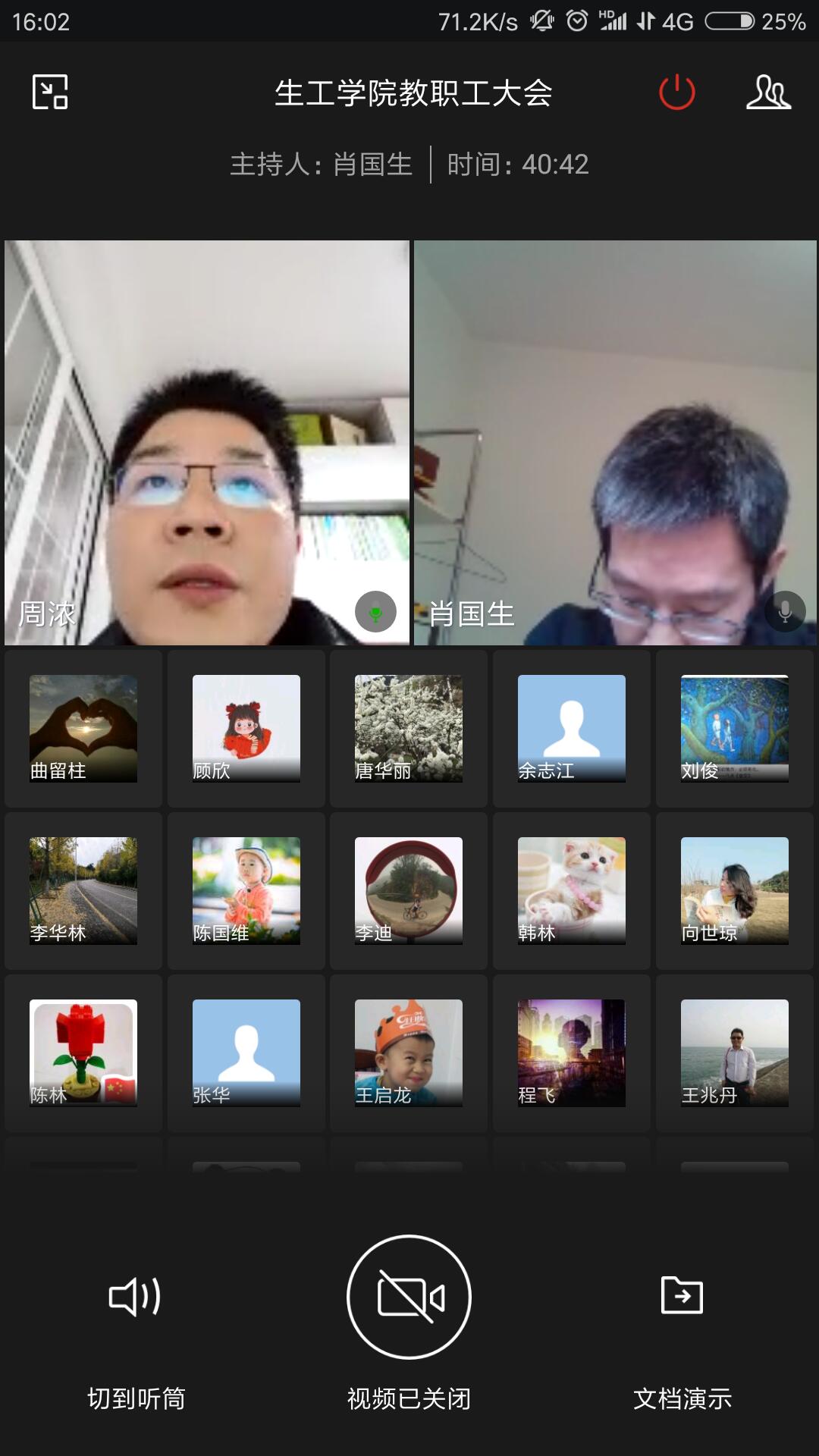Image resolution: width=819 pixels, height=1456 pixels.
Task: Select participant 李华林
Action: tap(83, 890)
